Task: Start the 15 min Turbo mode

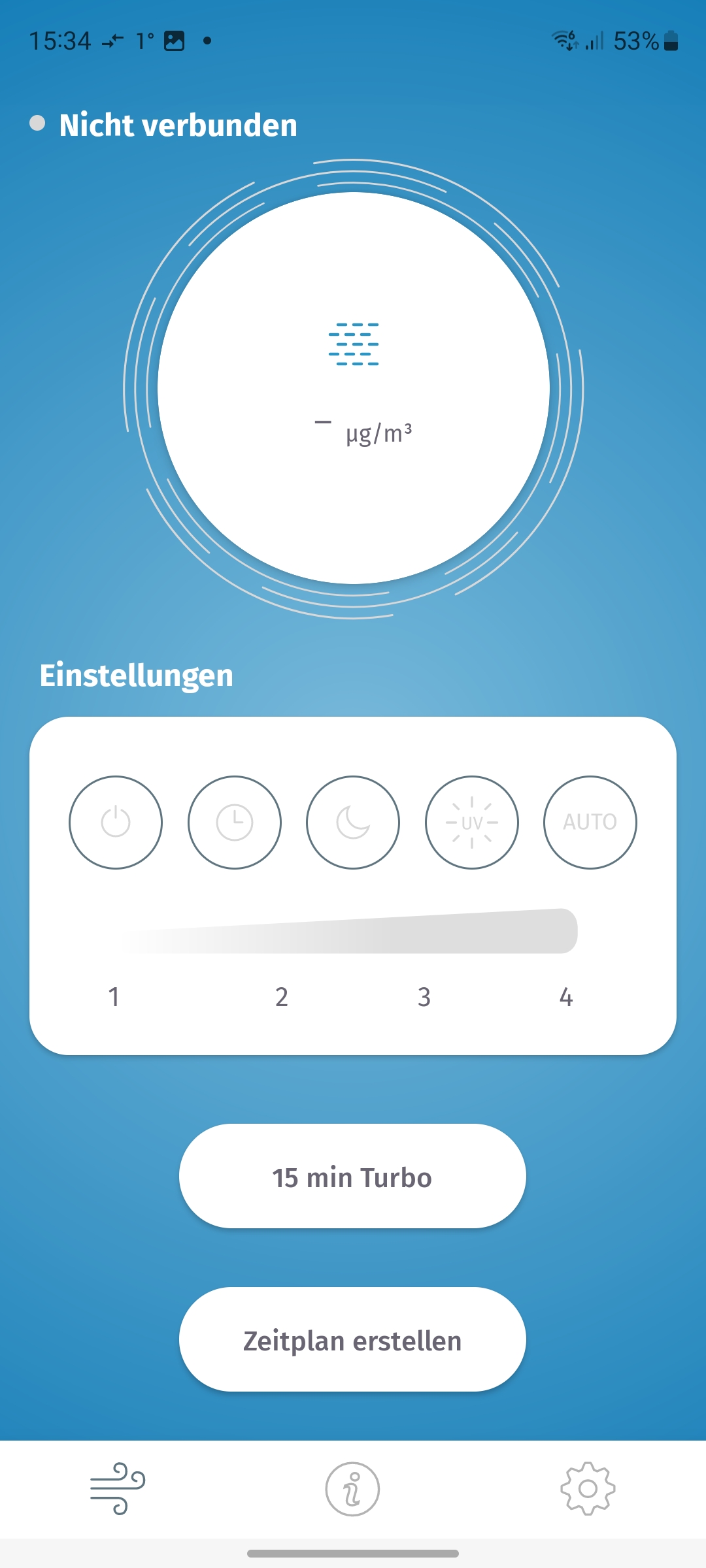Action: coord(352,1177)
